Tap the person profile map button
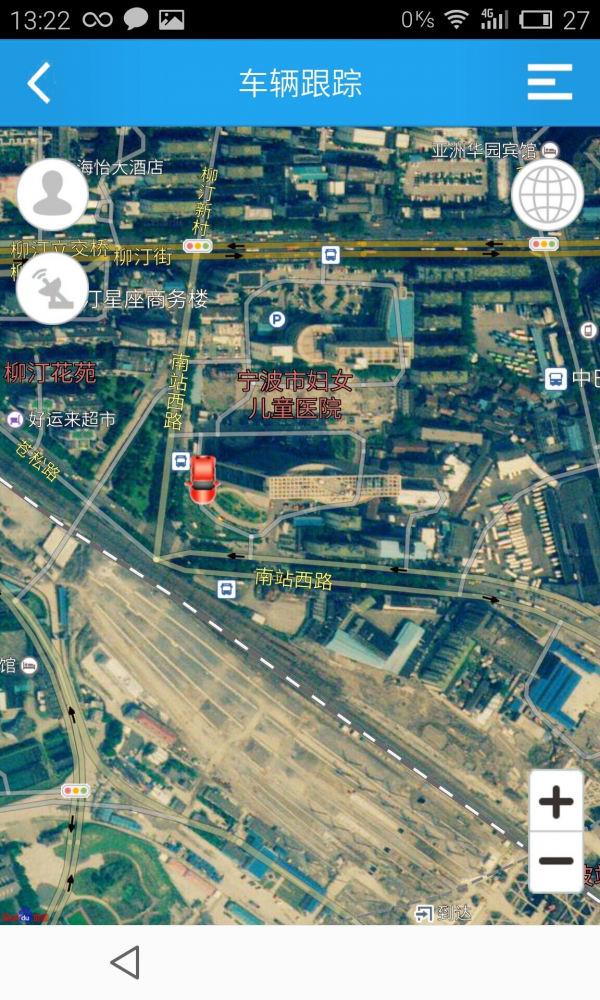Image resolution: width=600 pixels, height=1000 pixels. click(52, 195)
